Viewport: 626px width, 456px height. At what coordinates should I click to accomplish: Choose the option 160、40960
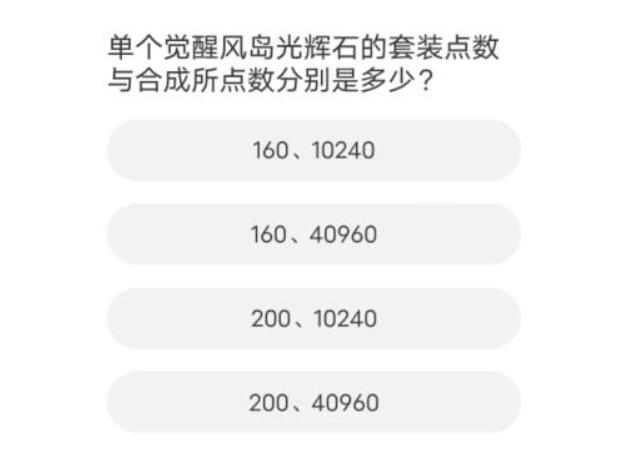pos(313,235)
